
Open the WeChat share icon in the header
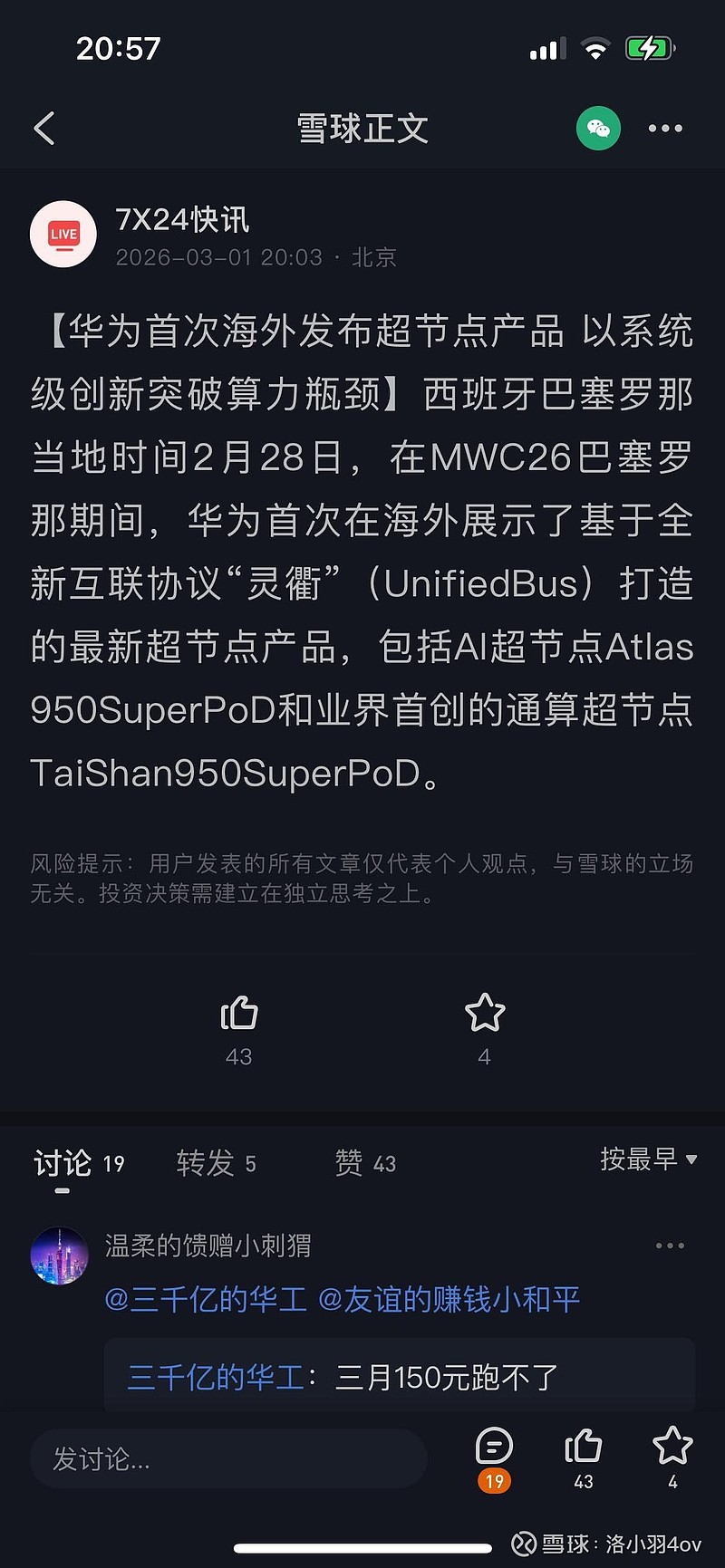(x=598, y=128)
